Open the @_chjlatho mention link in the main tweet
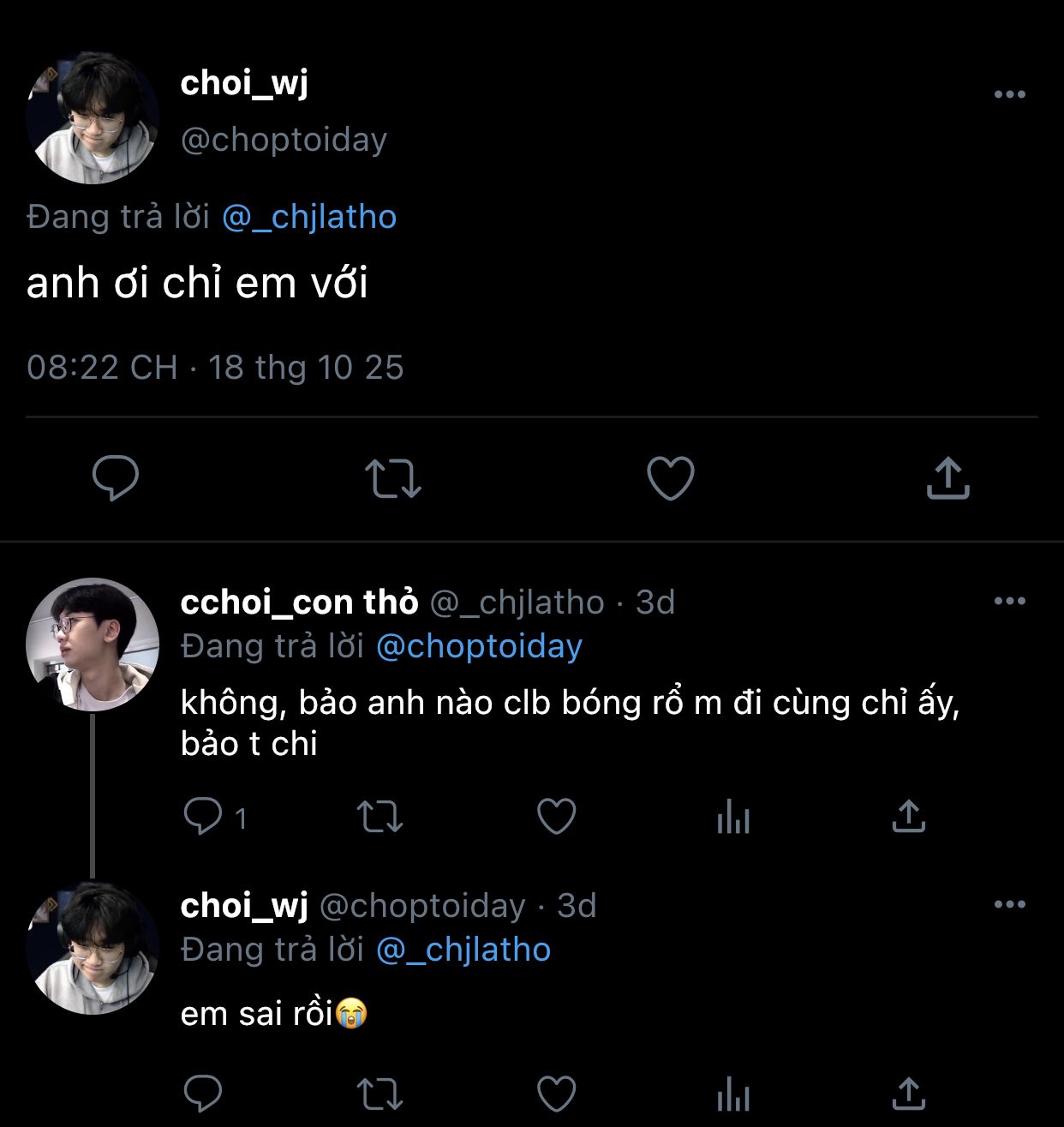This screenshot has width=1064, height=1127. coord(309,217)
